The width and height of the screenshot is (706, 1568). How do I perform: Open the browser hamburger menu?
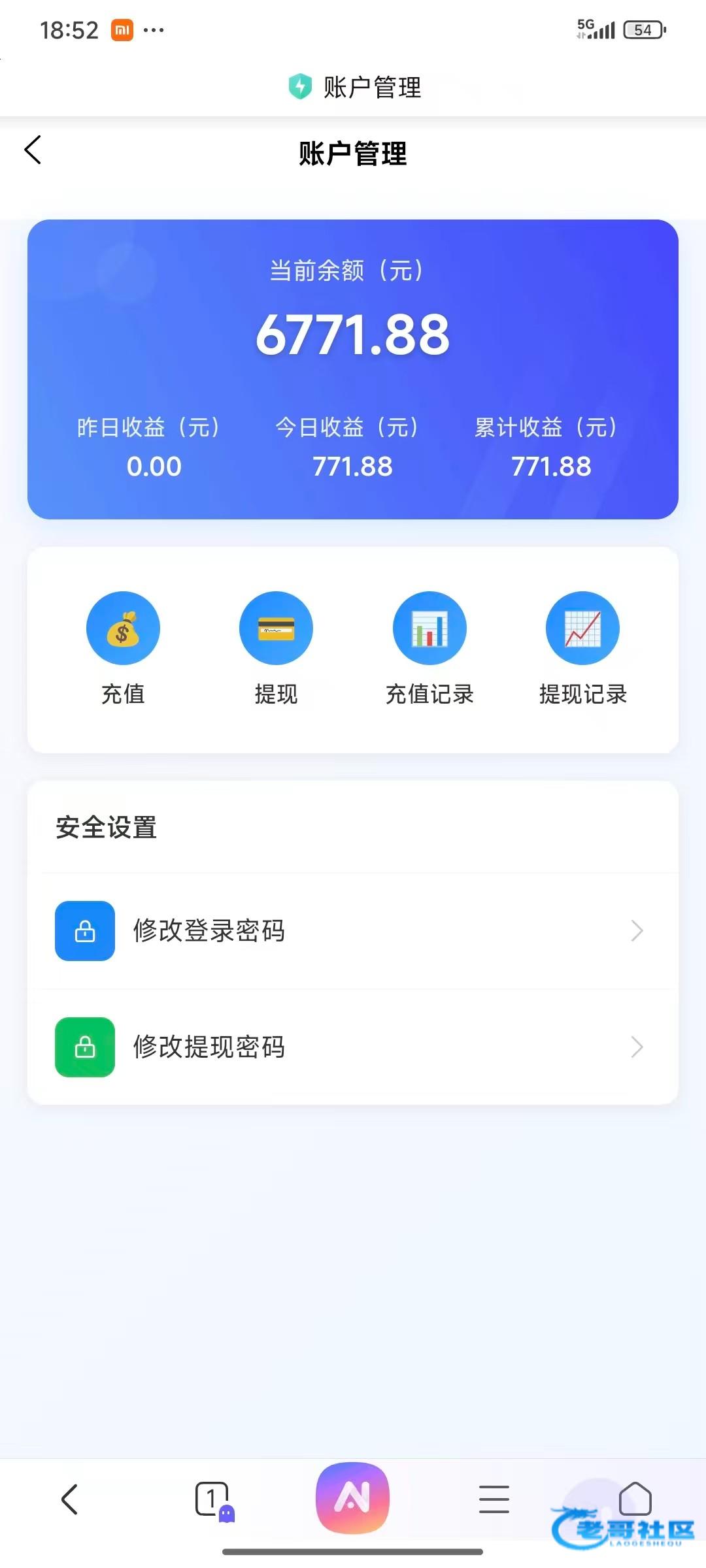[x=494, y=1499]
